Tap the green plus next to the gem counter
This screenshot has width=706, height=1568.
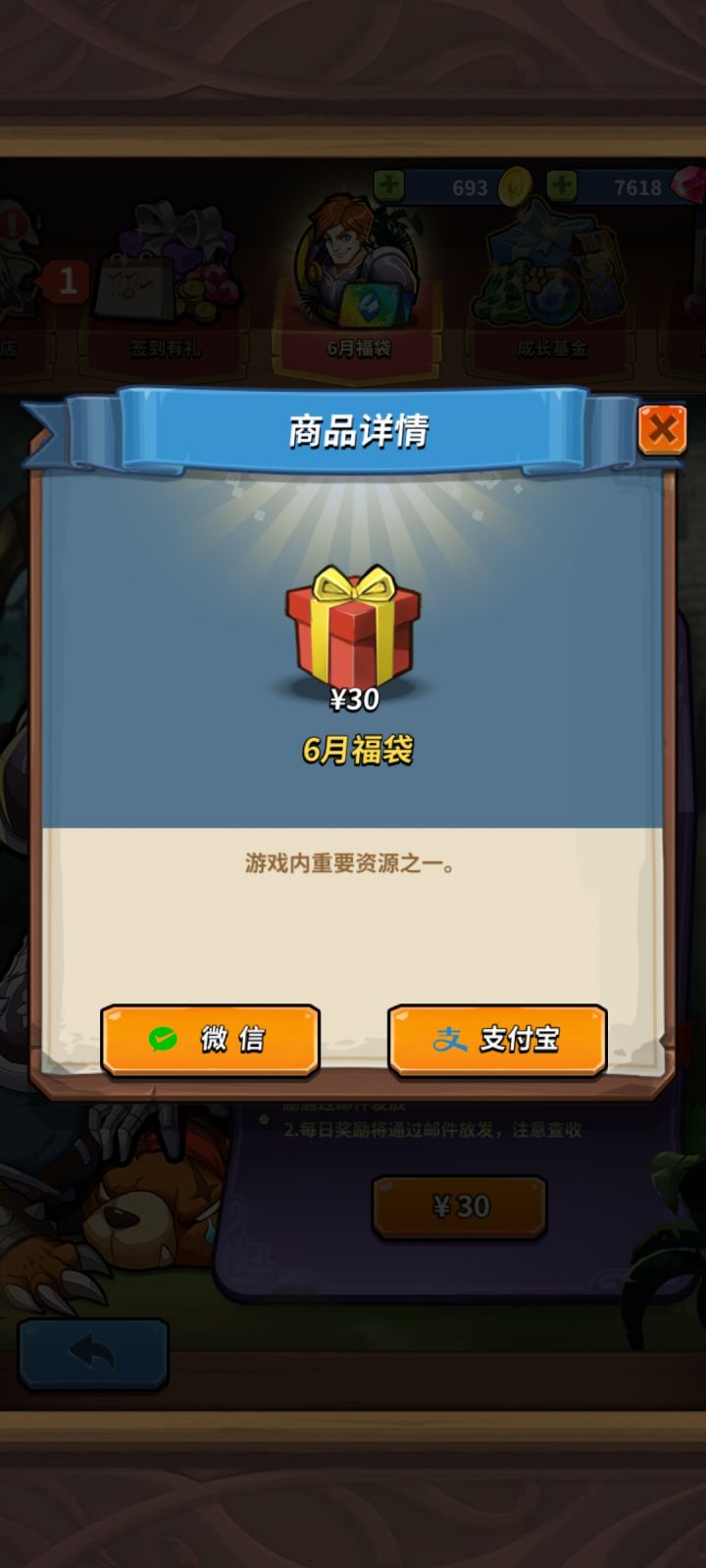[x=559, y=186]
